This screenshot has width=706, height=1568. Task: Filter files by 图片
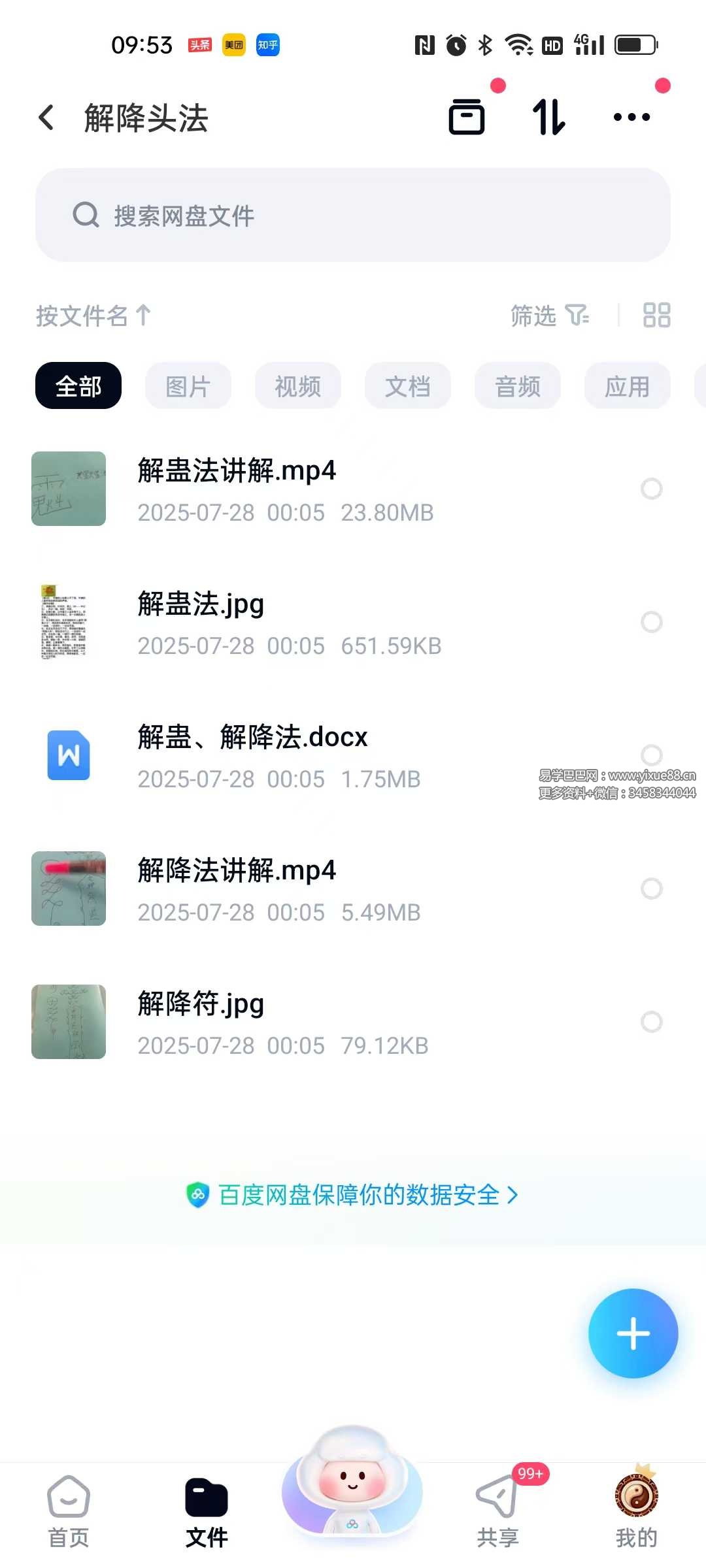tap(188, 386)
